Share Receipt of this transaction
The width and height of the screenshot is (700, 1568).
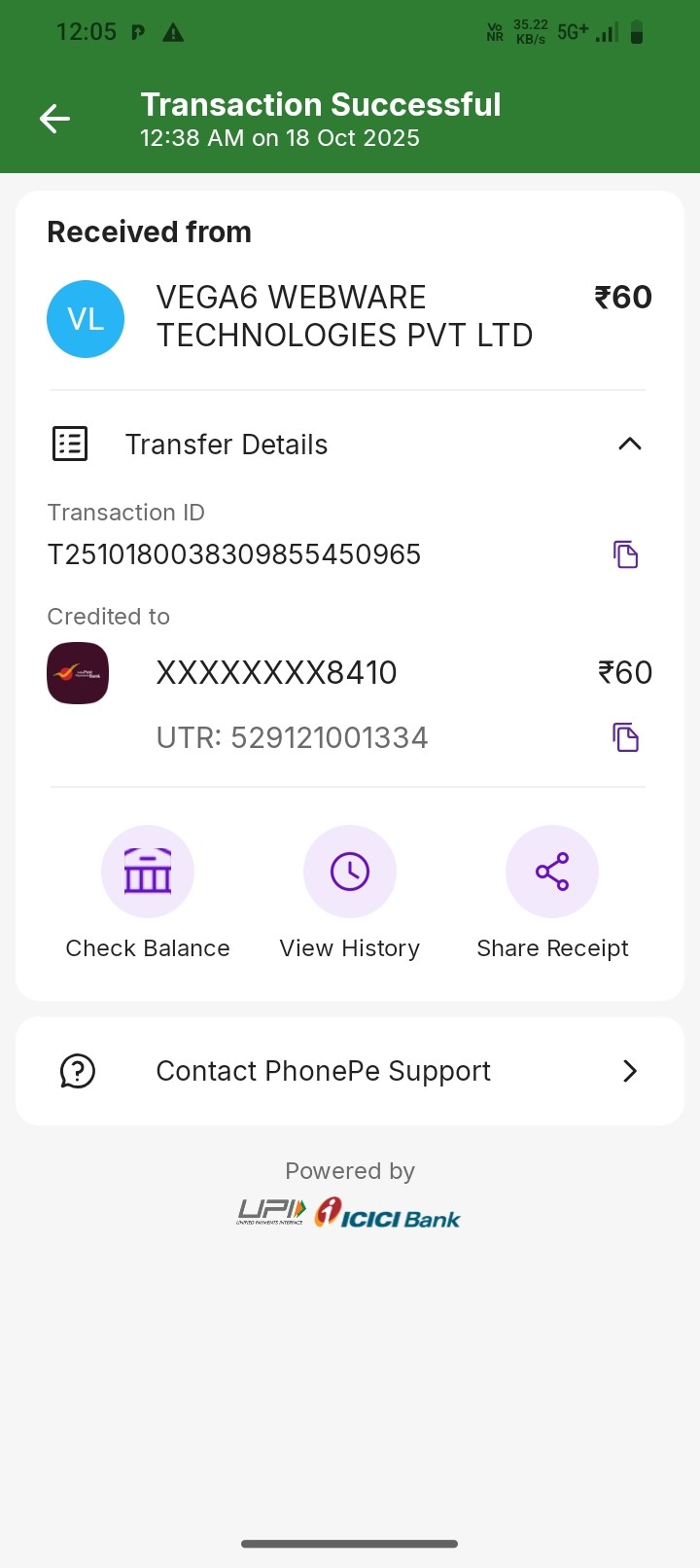pyautogui.click(x=552, y=873)
